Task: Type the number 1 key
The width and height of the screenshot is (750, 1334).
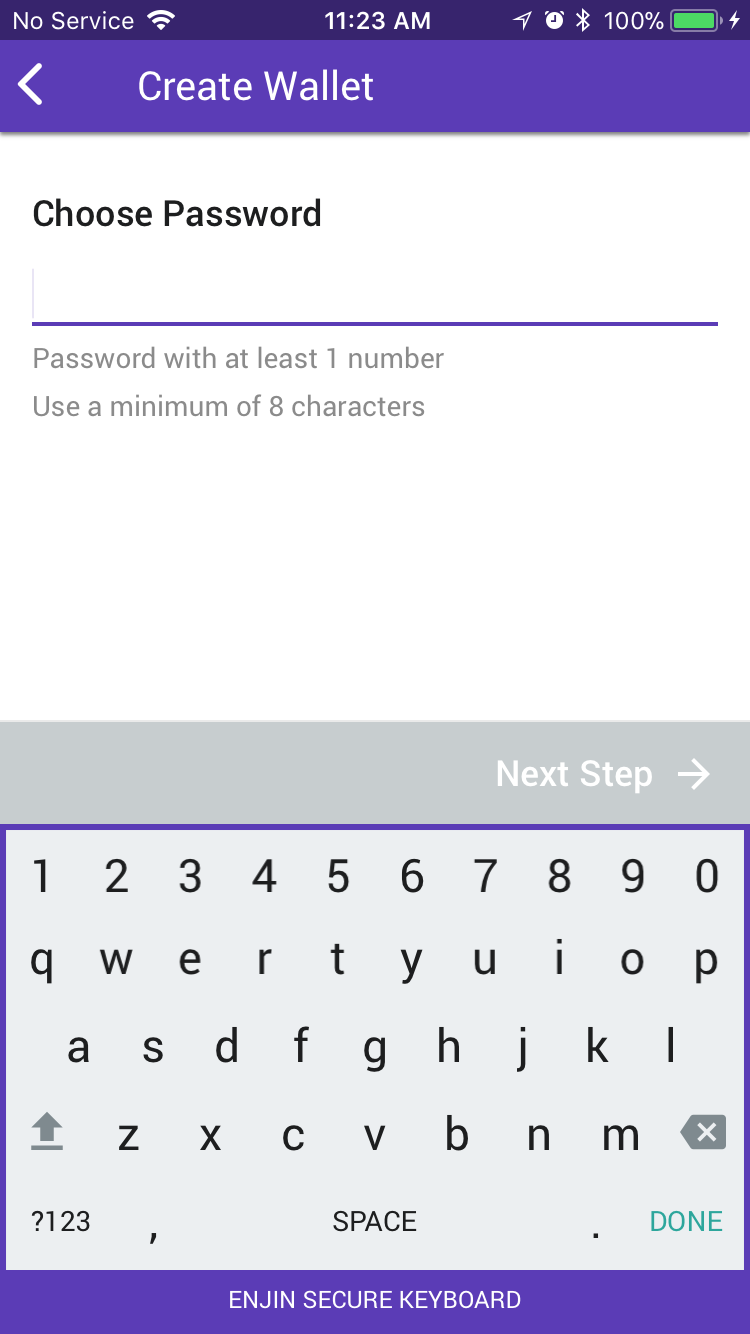Action: point(41,877)
